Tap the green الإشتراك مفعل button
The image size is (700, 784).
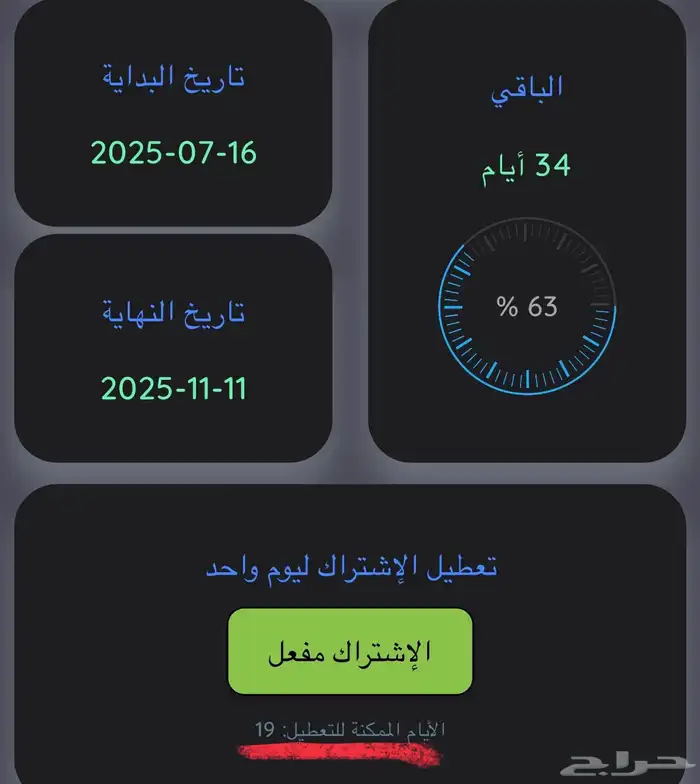coord(349,651)
